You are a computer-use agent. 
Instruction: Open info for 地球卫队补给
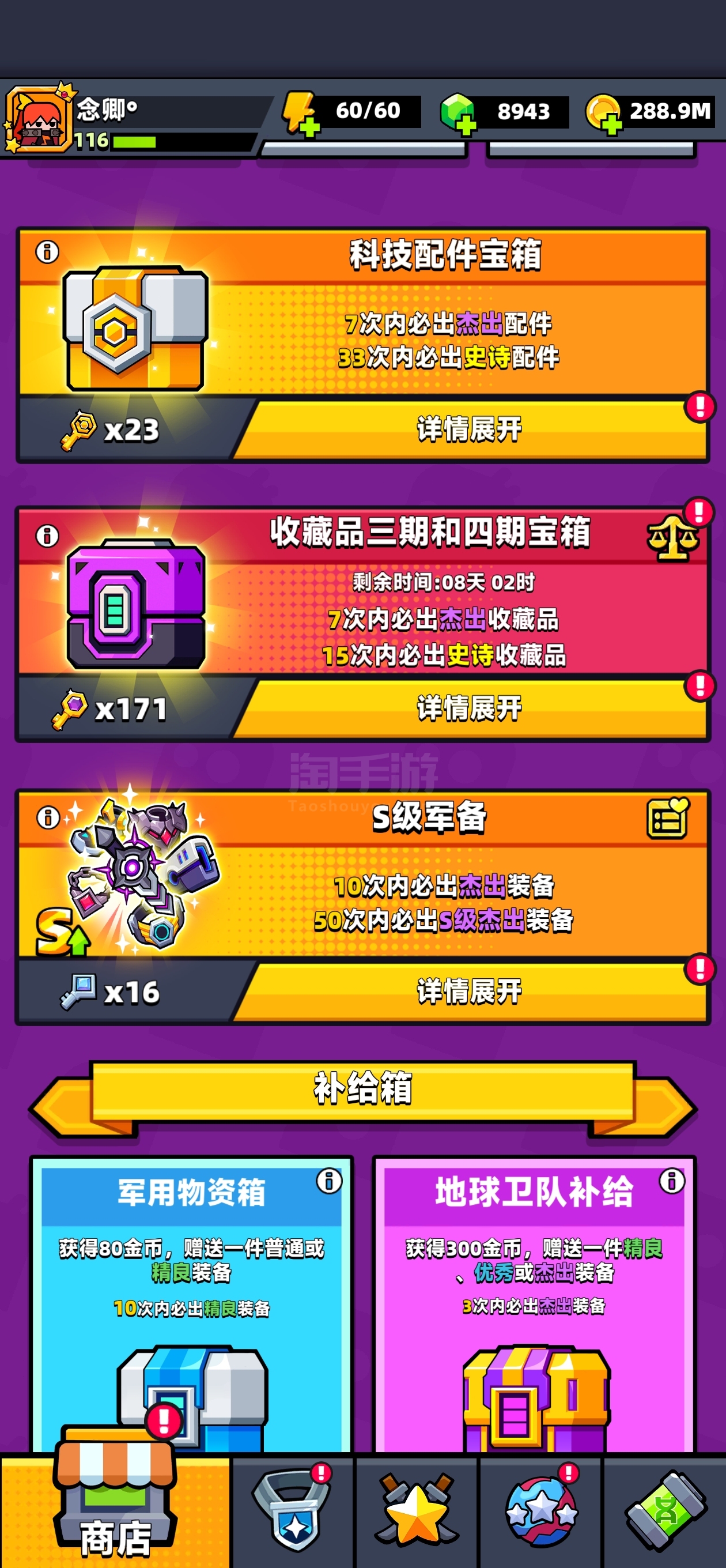click(x=672, y=1181)
